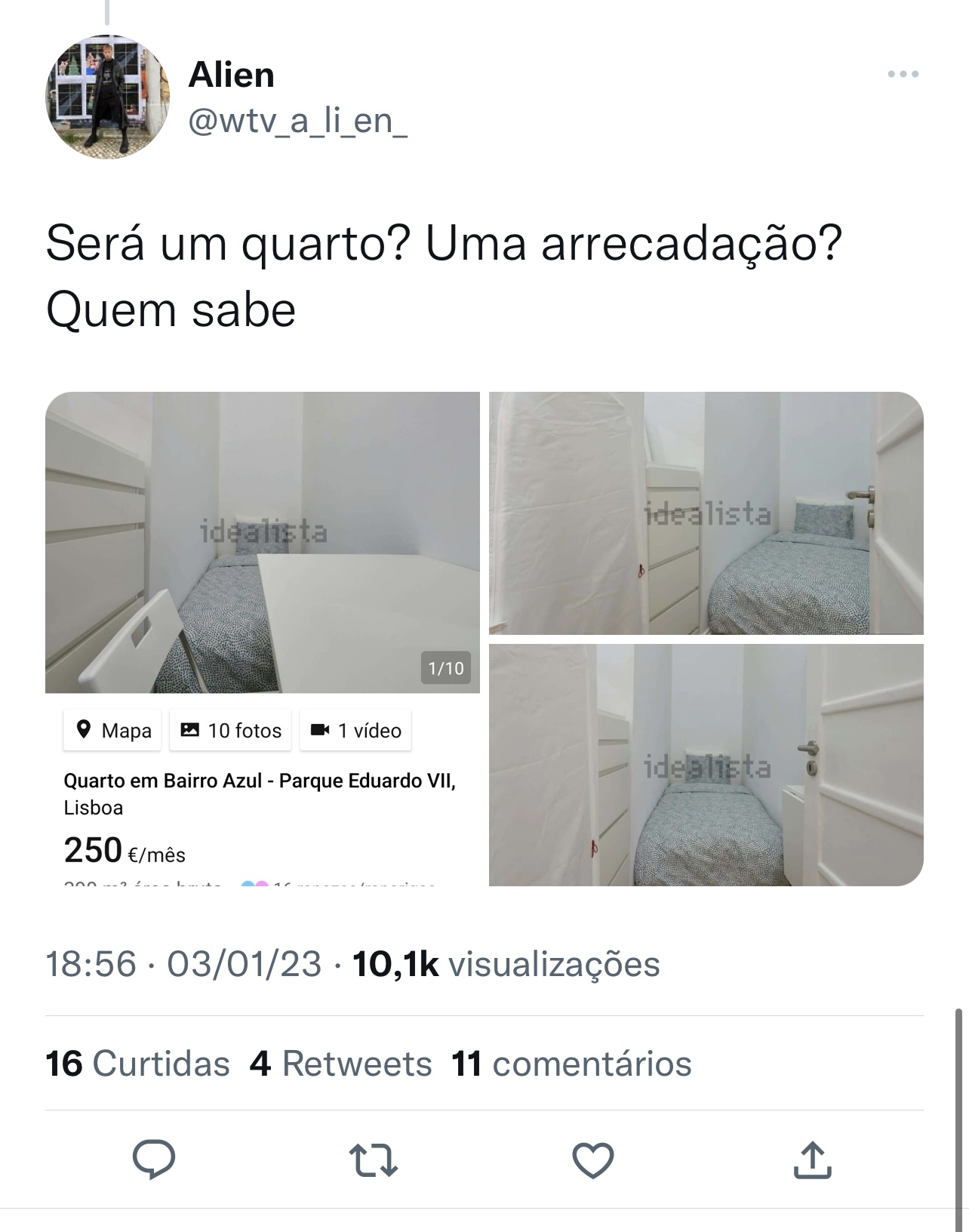Screen dimensions: 969x1232
Task: Retweet this post
Action: [x=374, y=1160]
